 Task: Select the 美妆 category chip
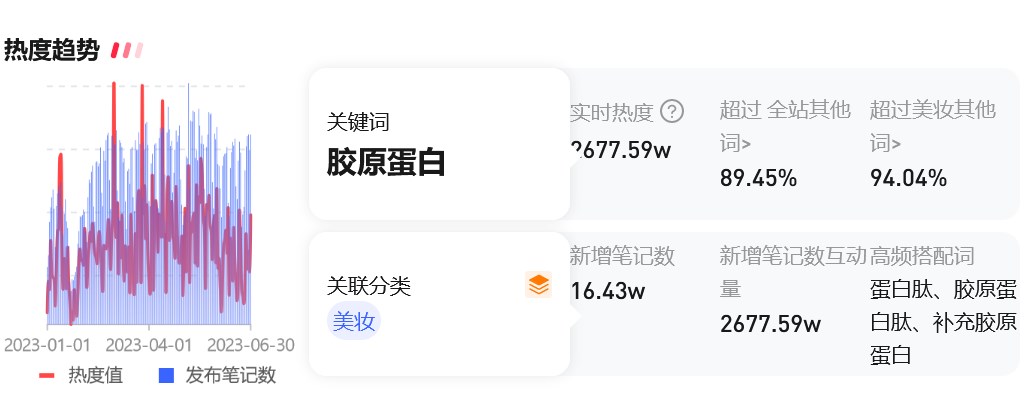[x=355, y=323]
